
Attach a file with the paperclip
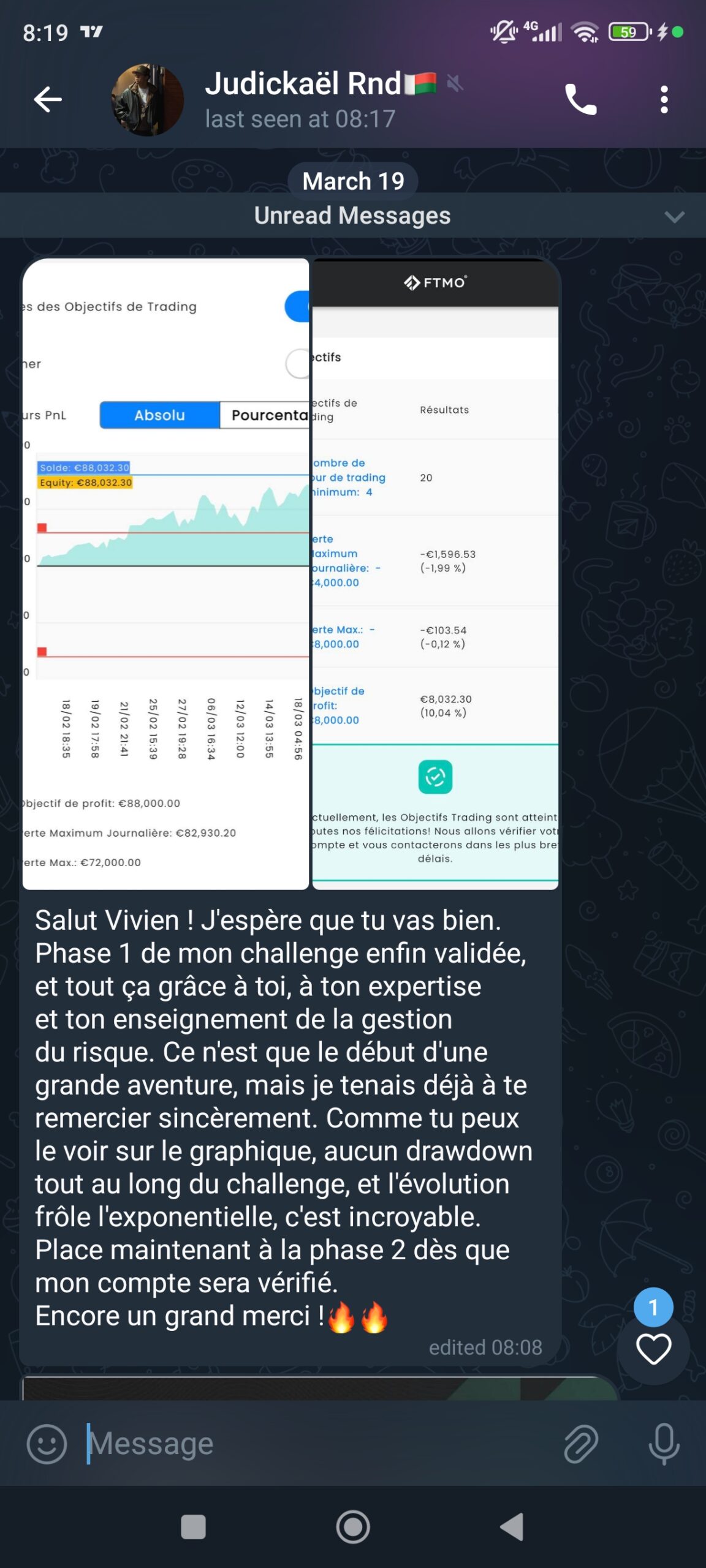coord(580,1444)
